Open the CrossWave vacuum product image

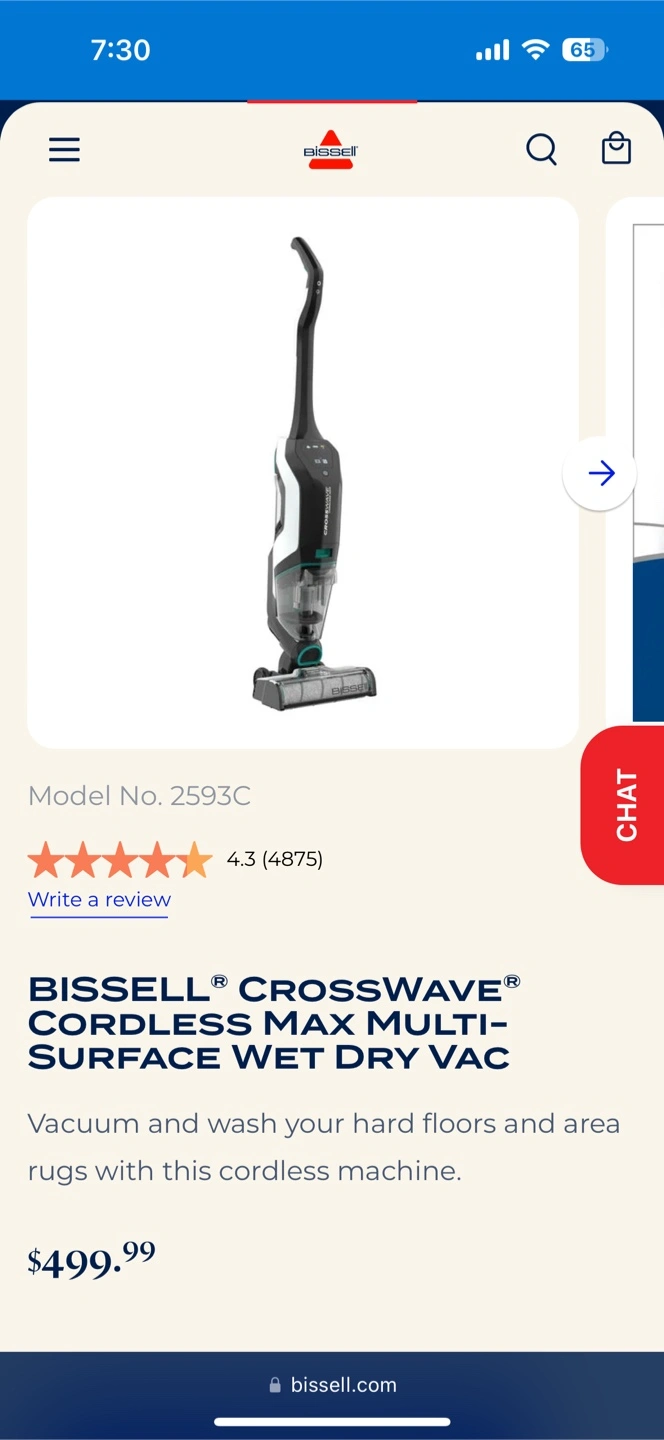[303, 473]
